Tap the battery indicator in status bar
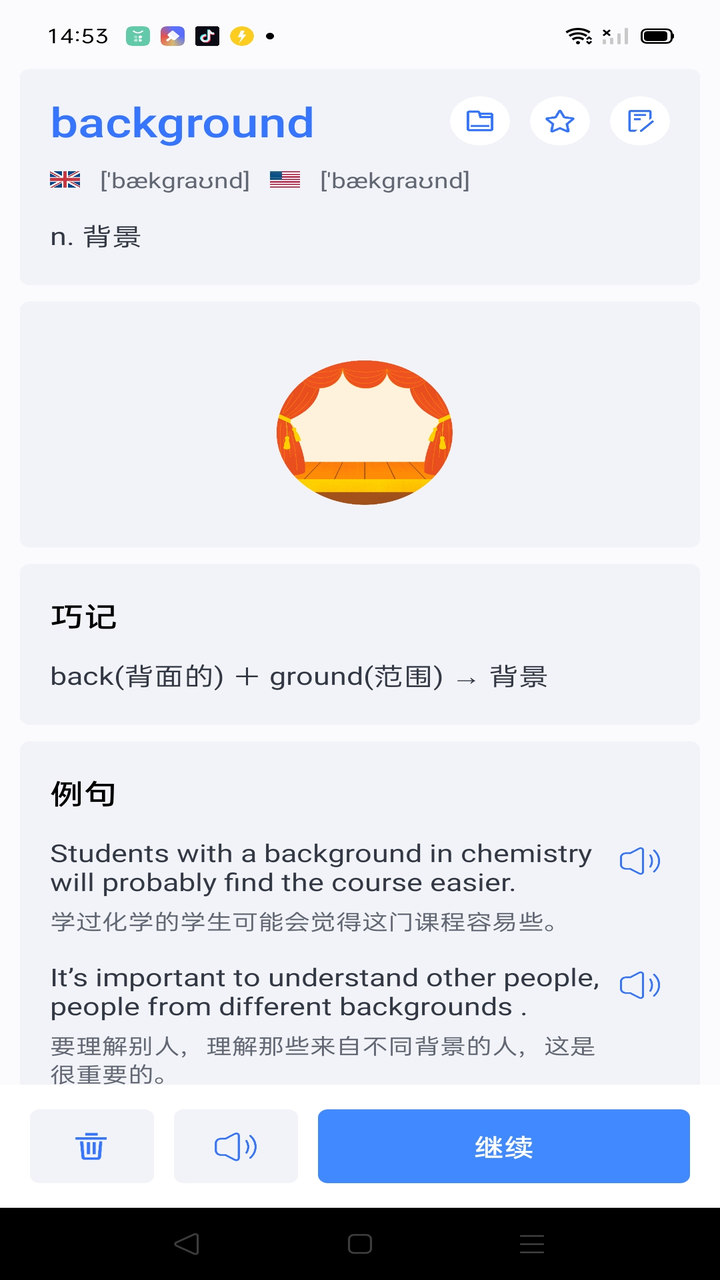 click(x=655, y=33)
